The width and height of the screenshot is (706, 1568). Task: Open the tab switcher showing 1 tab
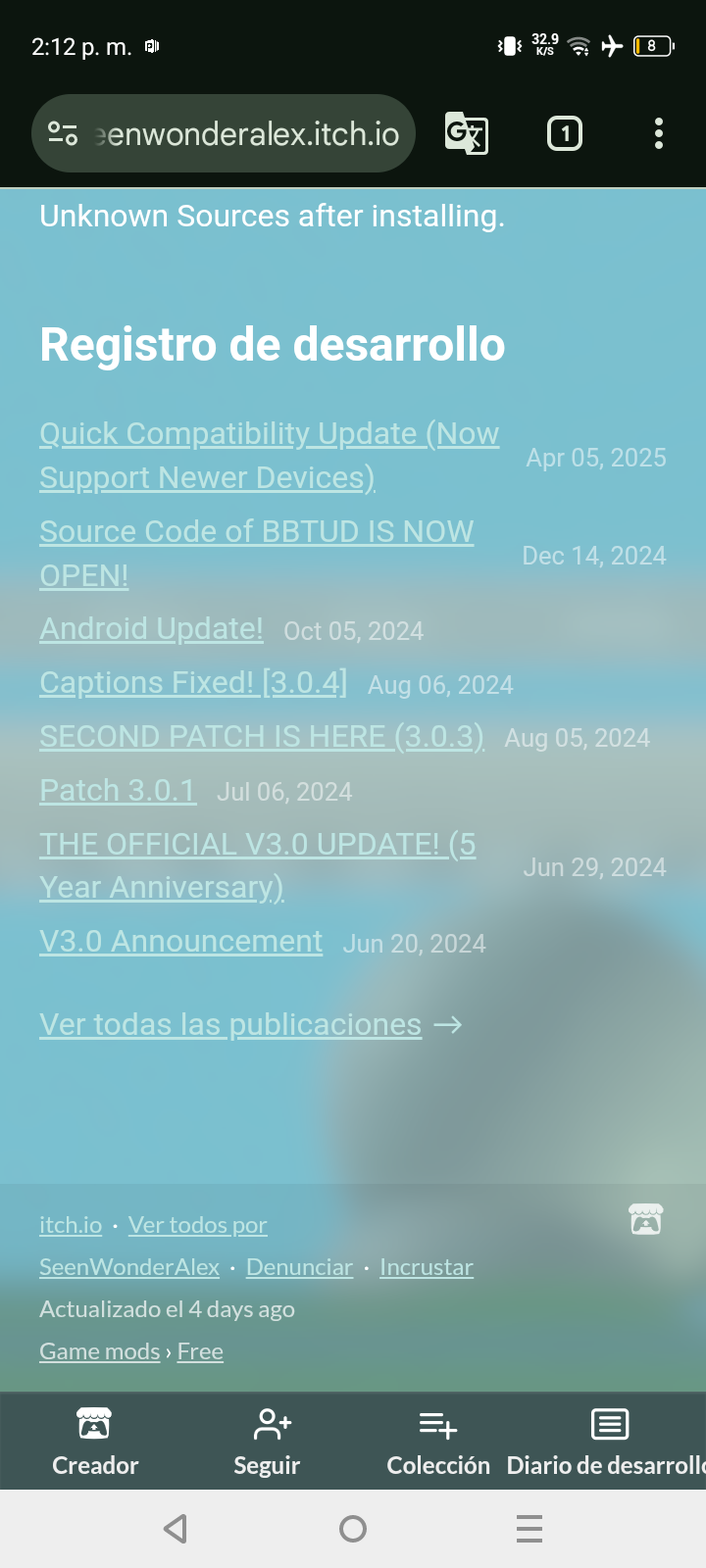[x=564, y=133]
